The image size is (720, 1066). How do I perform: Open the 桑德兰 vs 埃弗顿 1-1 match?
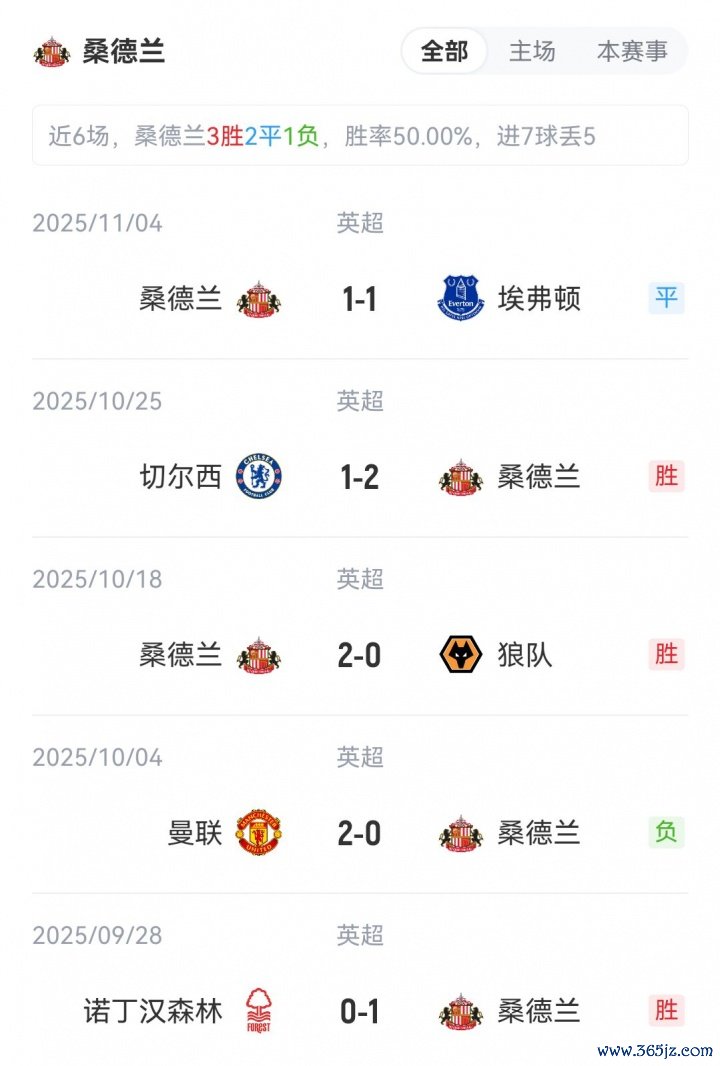(x=359, y=299)
